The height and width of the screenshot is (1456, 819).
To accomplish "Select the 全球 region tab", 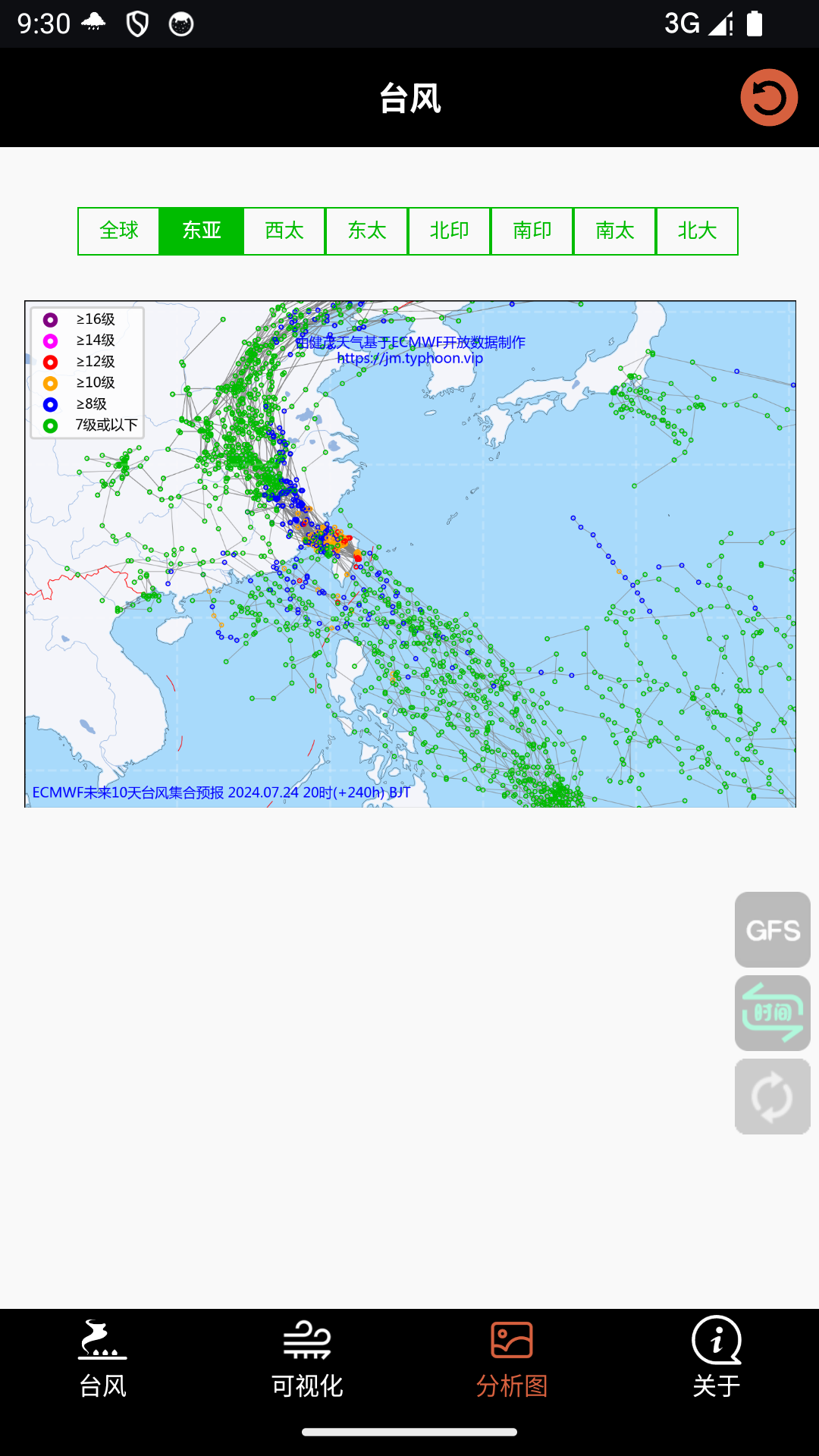I will [x=119, y=231].
